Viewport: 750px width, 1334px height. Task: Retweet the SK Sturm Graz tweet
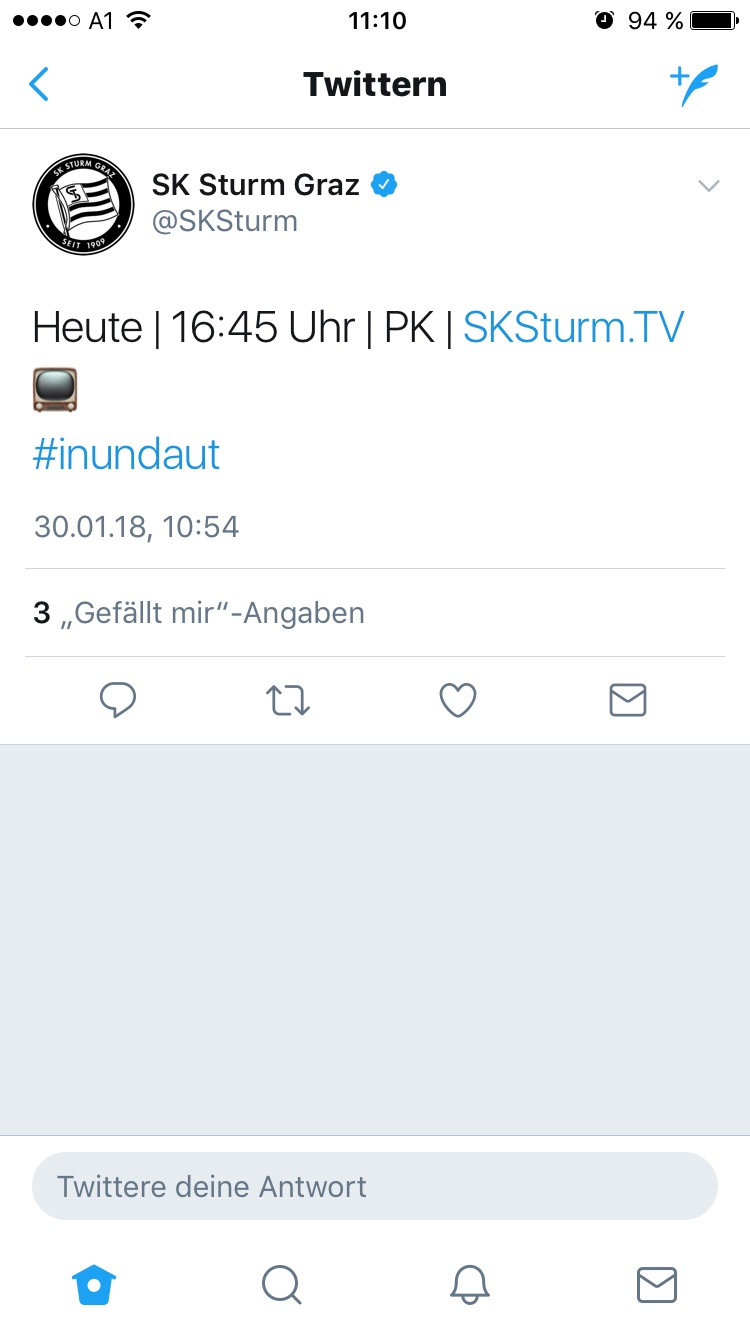coord(288,701)
